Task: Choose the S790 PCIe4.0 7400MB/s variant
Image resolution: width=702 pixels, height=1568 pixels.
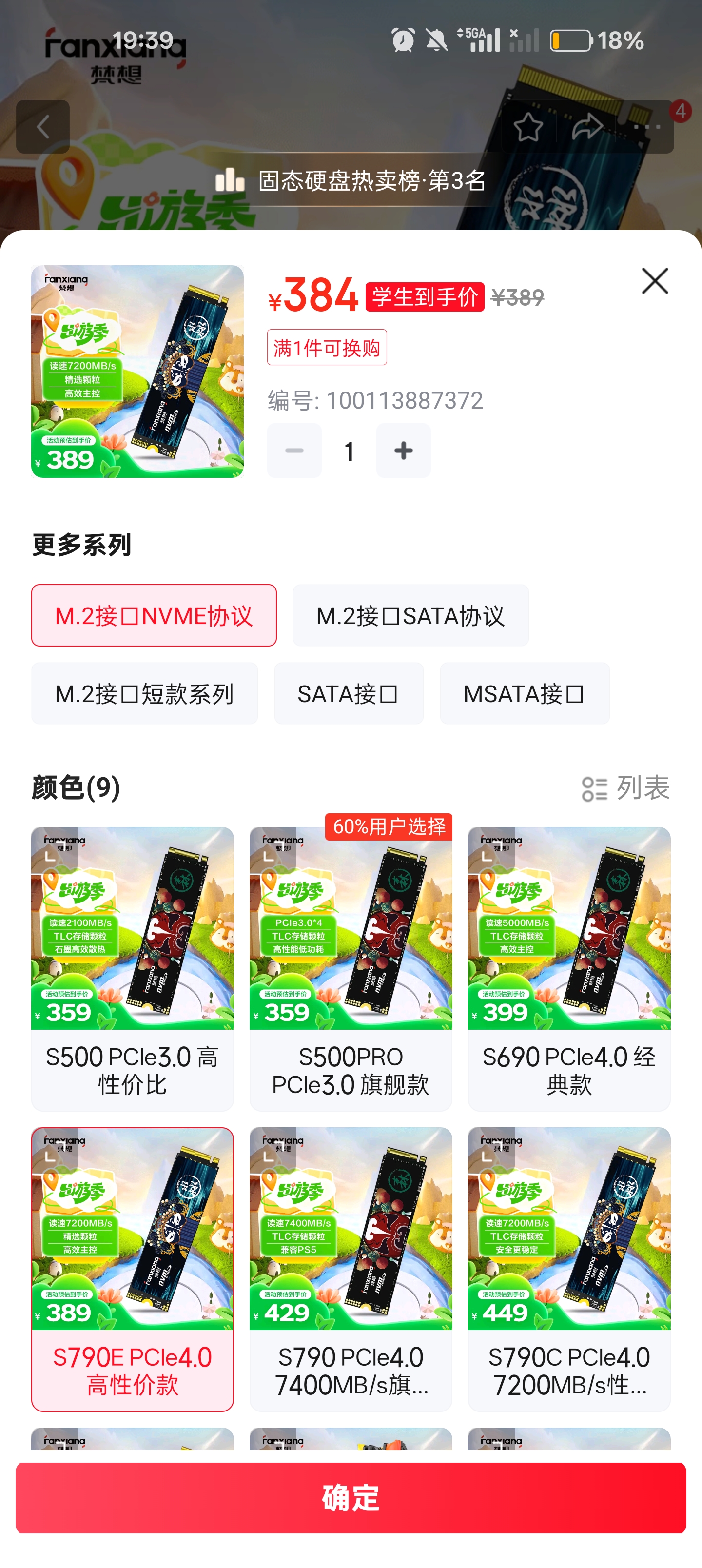Action: tap(351, 1269)
